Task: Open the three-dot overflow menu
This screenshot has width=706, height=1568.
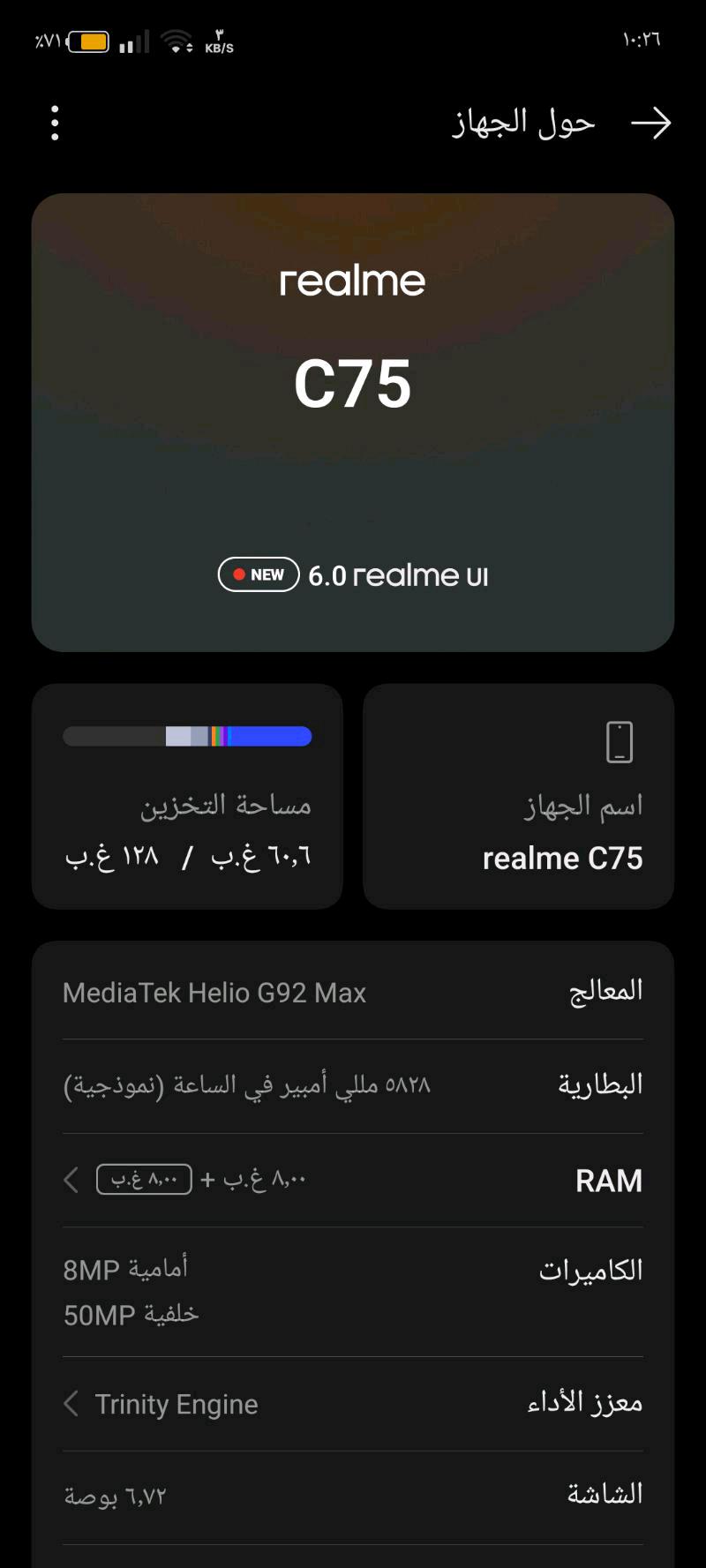Action: [55, 124]
